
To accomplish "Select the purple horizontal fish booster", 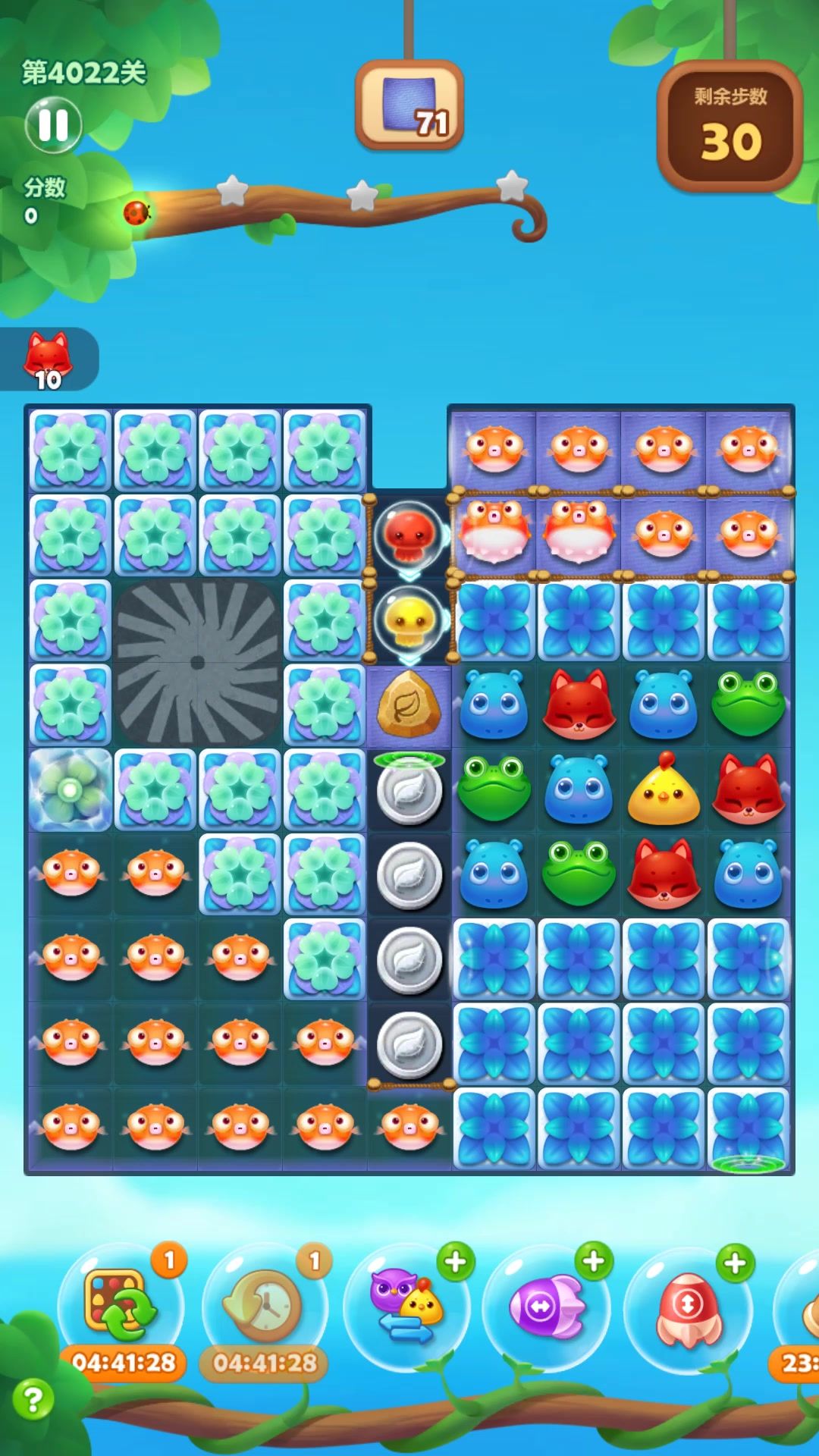I will (x=546, y=1306).
